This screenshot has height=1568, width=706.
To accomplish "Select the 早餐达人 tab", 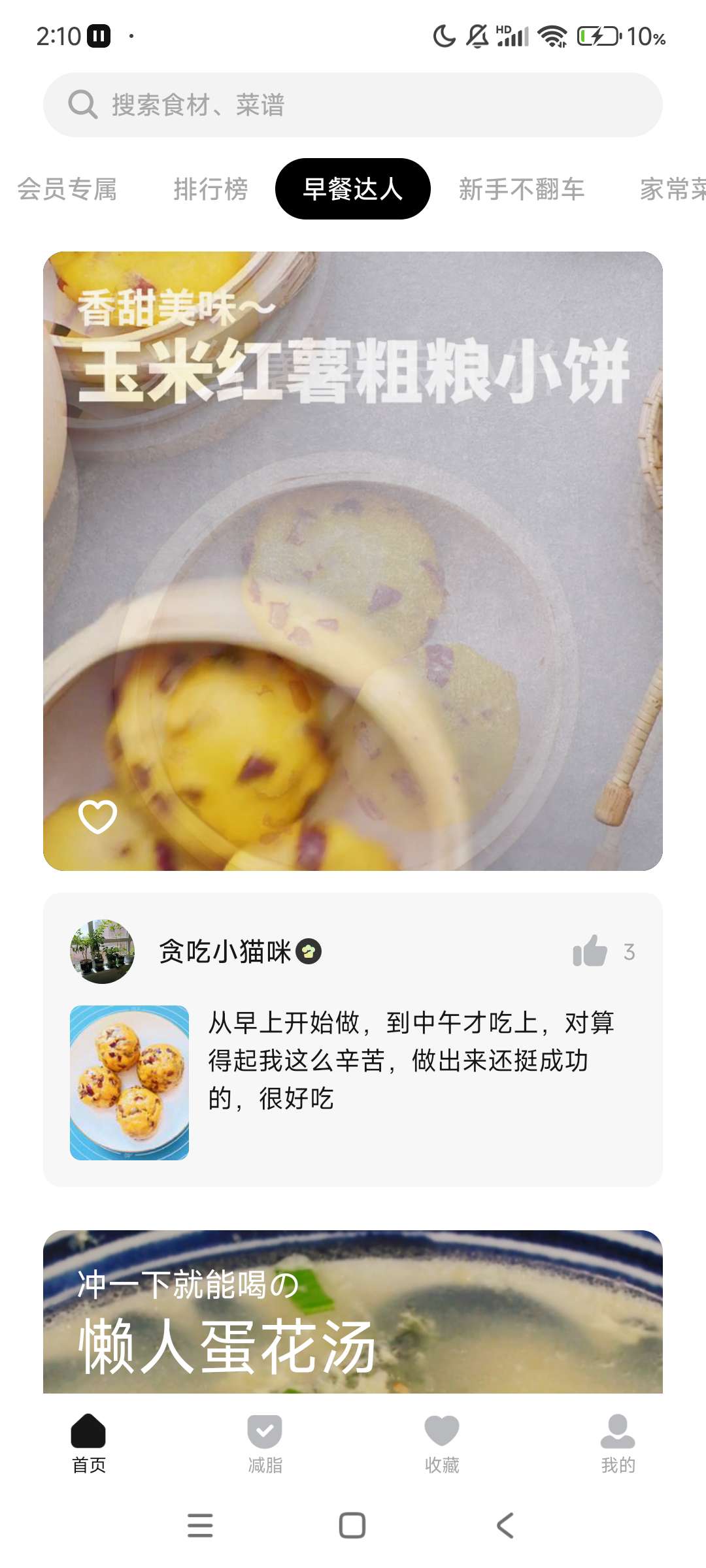I will (x=352, y=189).
